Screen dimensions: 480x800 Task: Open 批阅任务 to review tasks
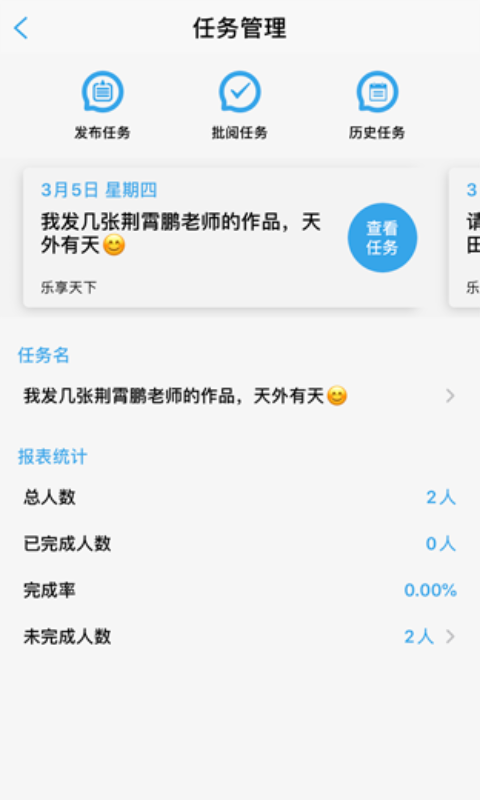(240, 106)
